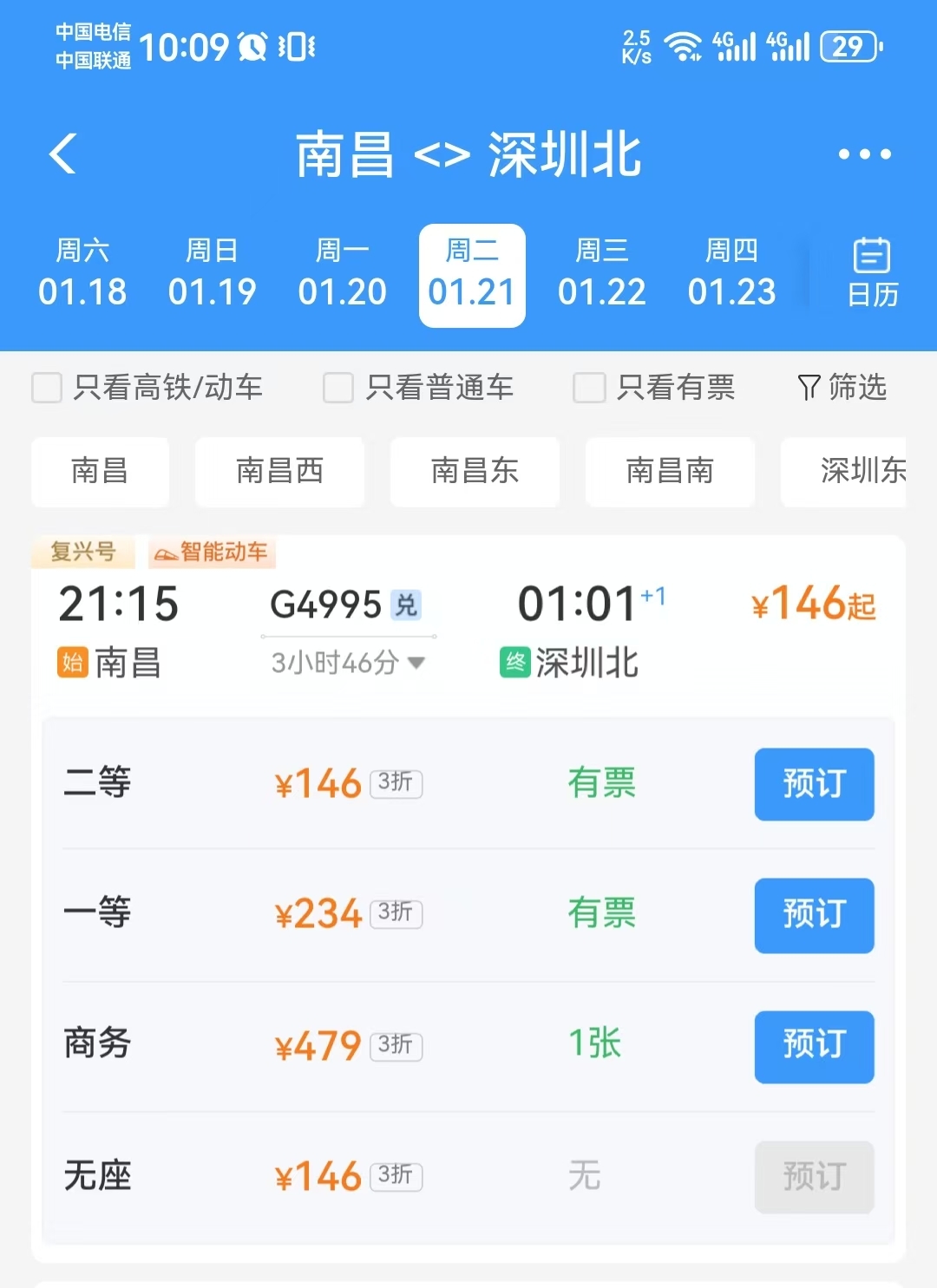Filter by 南昌东 station chip
This screenshot has width=937, height=1288.
(475, 471)
